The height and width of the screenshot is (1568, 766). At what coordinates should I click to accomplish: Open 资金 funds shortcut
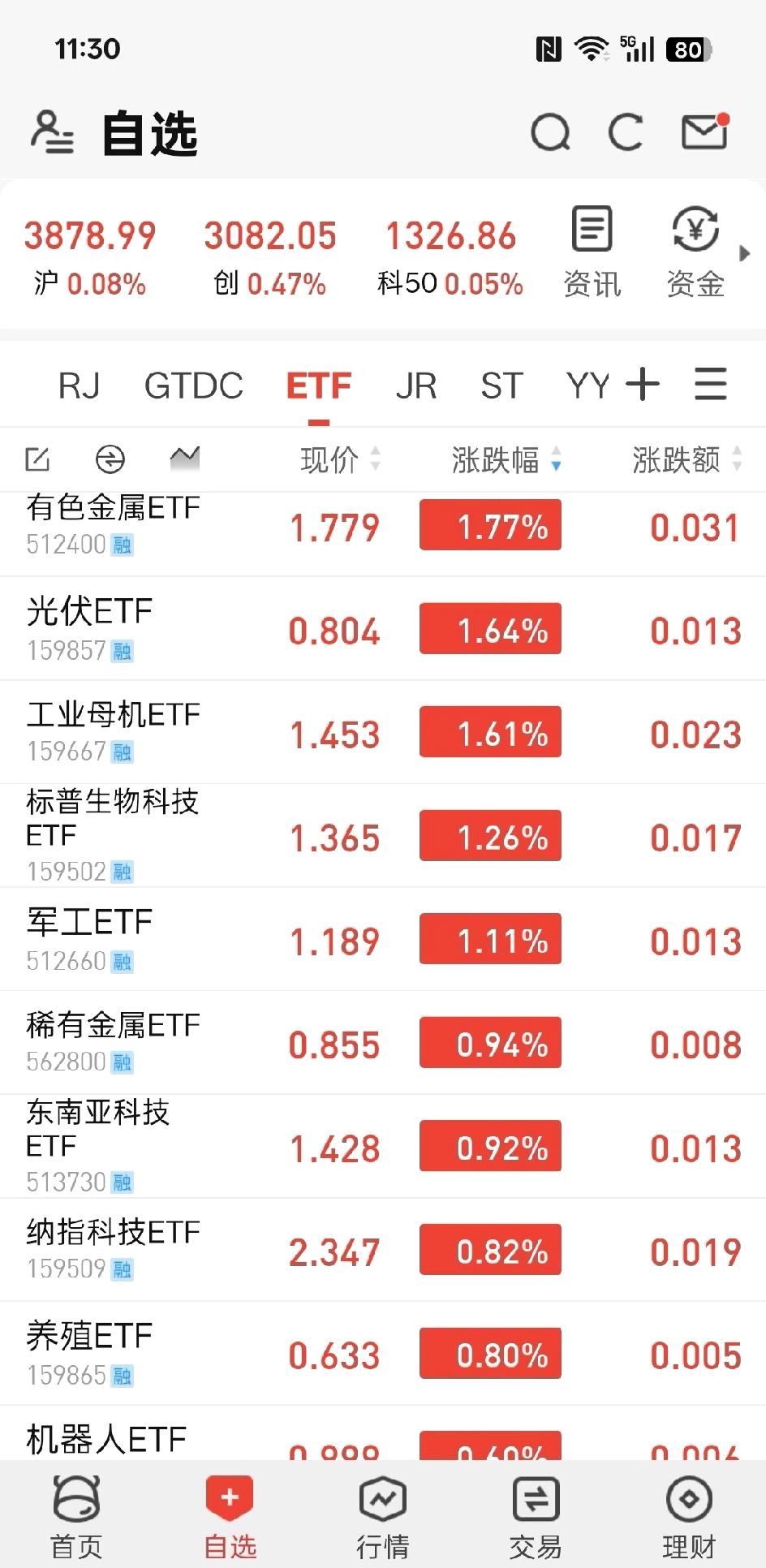pyautogui.click(x=695, y=252)
